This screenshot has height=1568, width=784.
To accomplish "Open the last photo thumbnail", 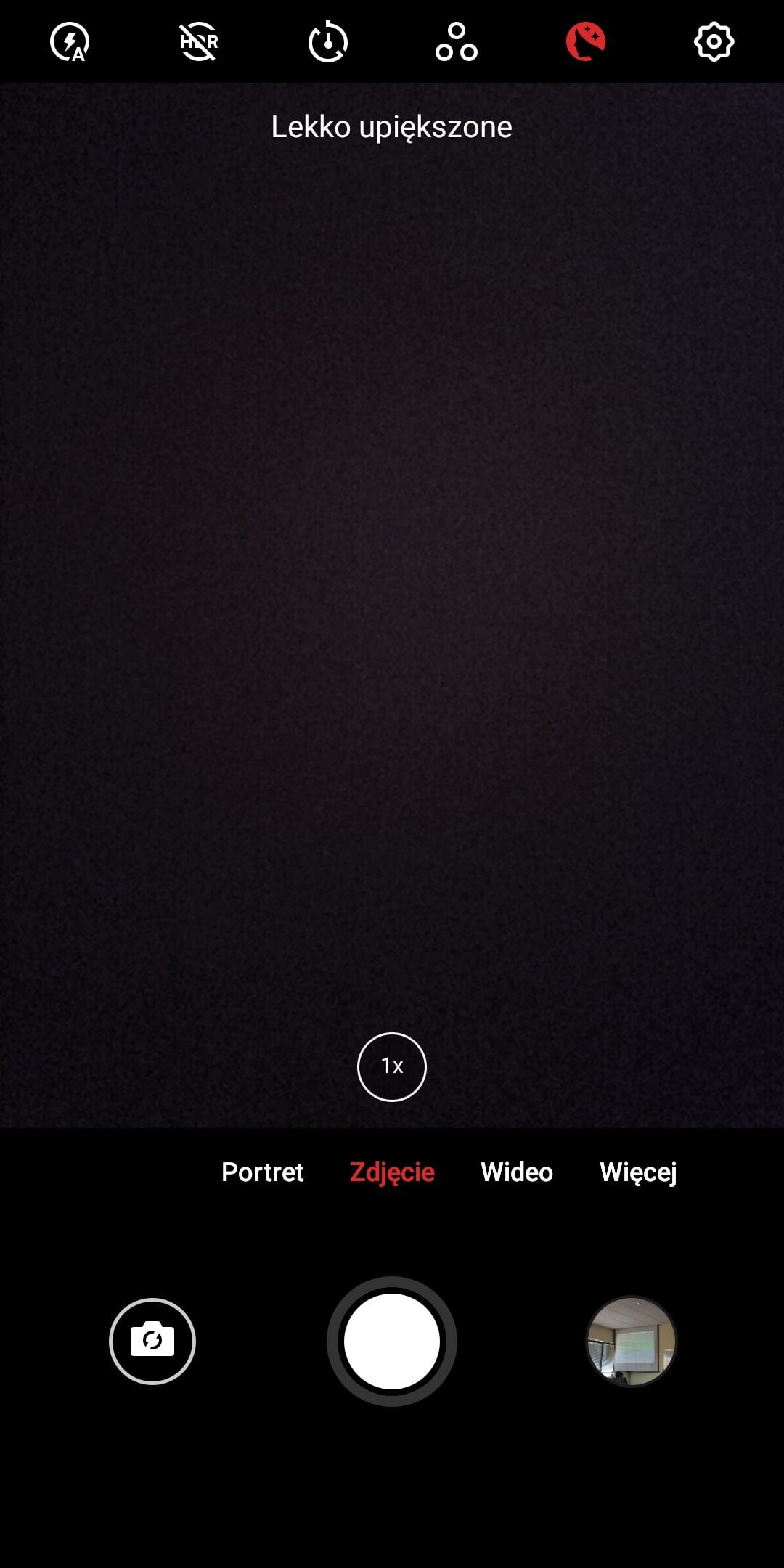I will coord(632,1341).
